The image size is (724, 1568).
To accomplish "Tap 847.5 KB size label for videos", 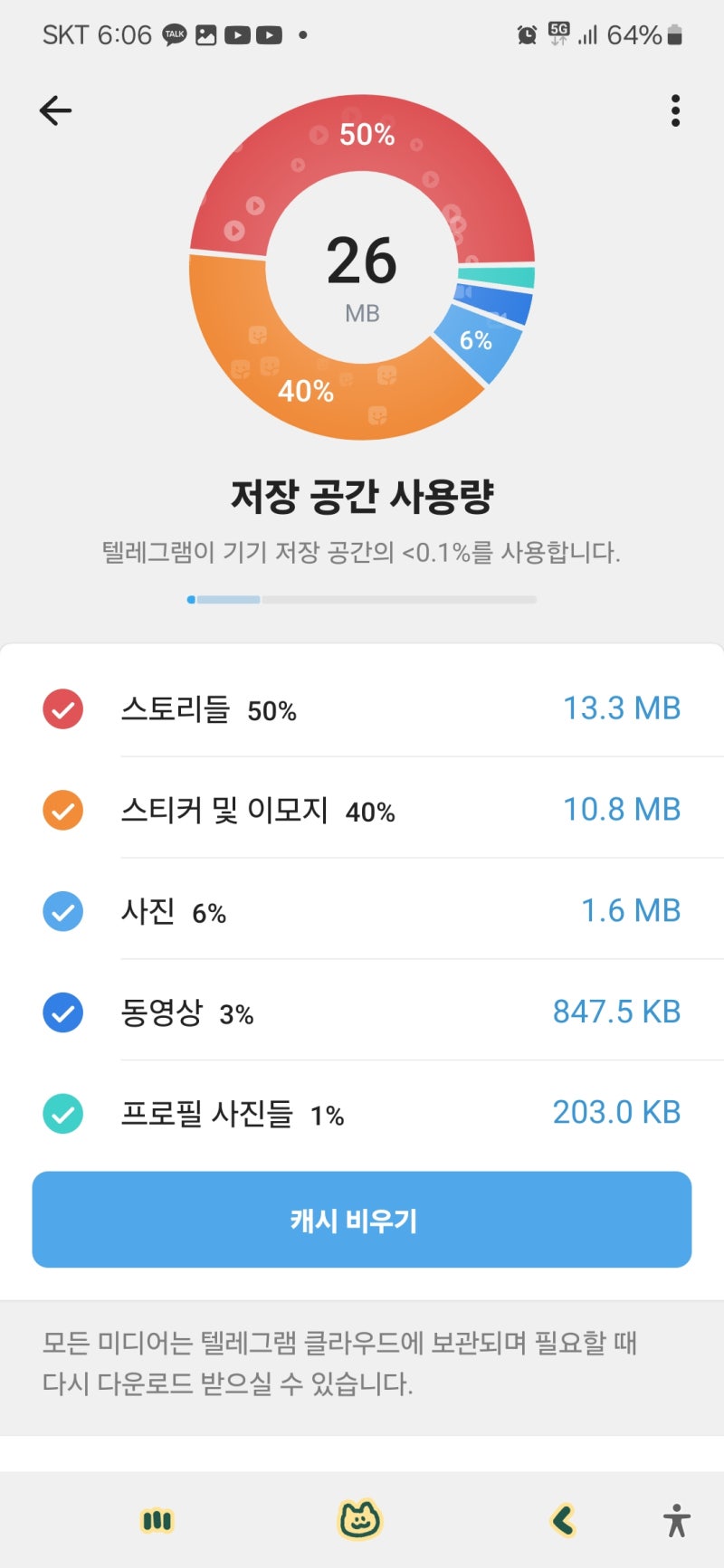I will (616, 1012).
